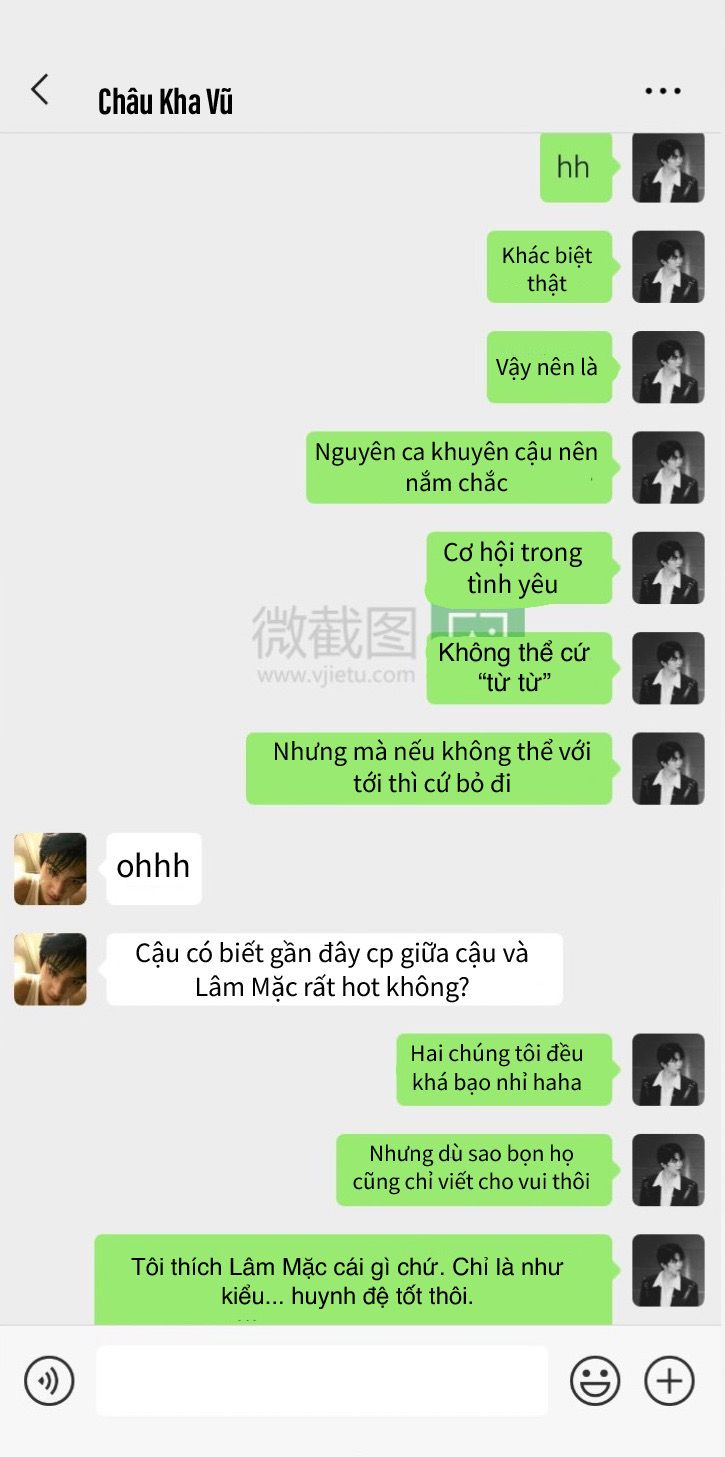Go back from Châu Kha Vũ chat
The image size is (725, 1457).
[x=40, y=90]
